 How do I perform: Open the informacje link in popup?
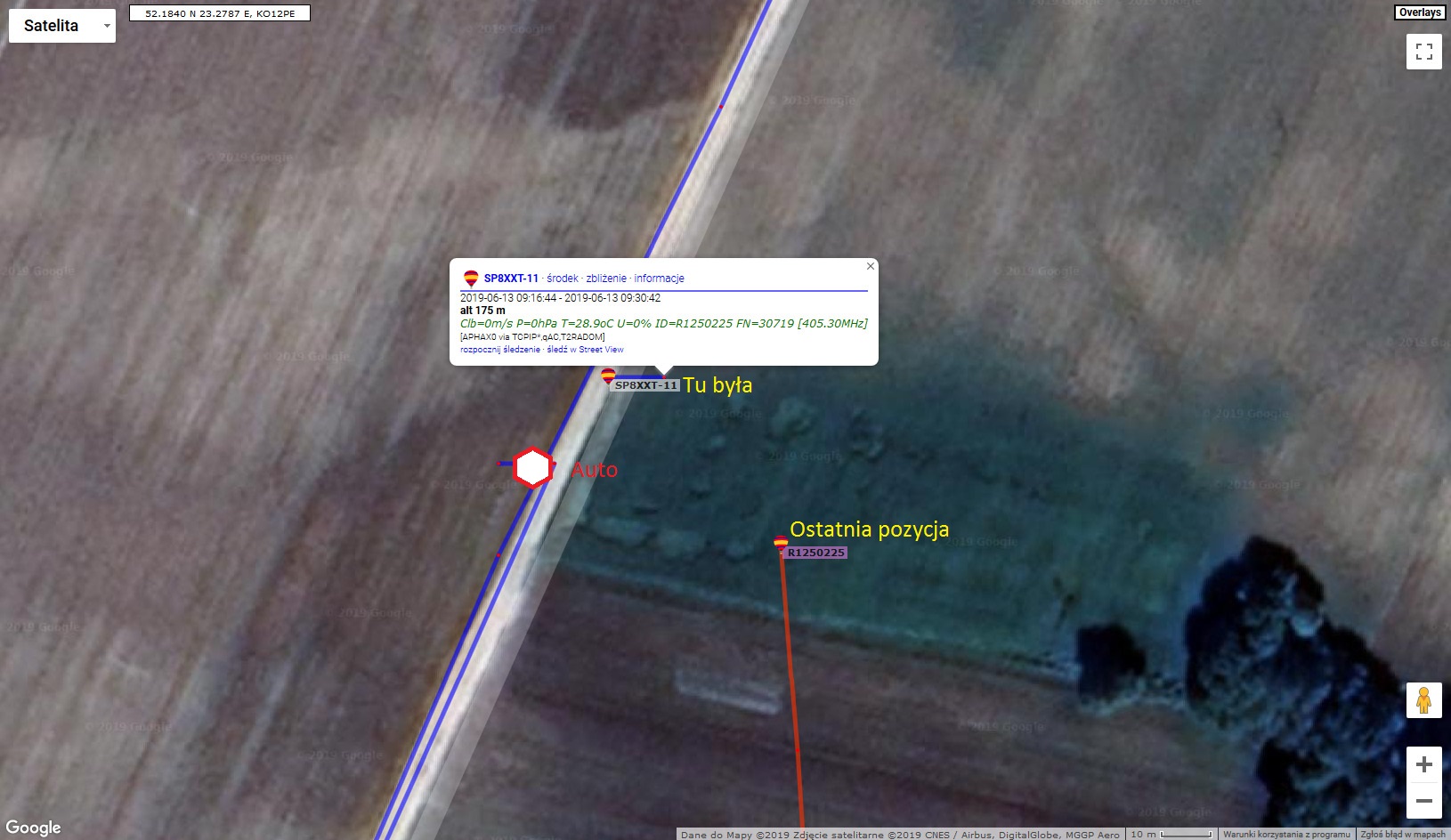659,279
